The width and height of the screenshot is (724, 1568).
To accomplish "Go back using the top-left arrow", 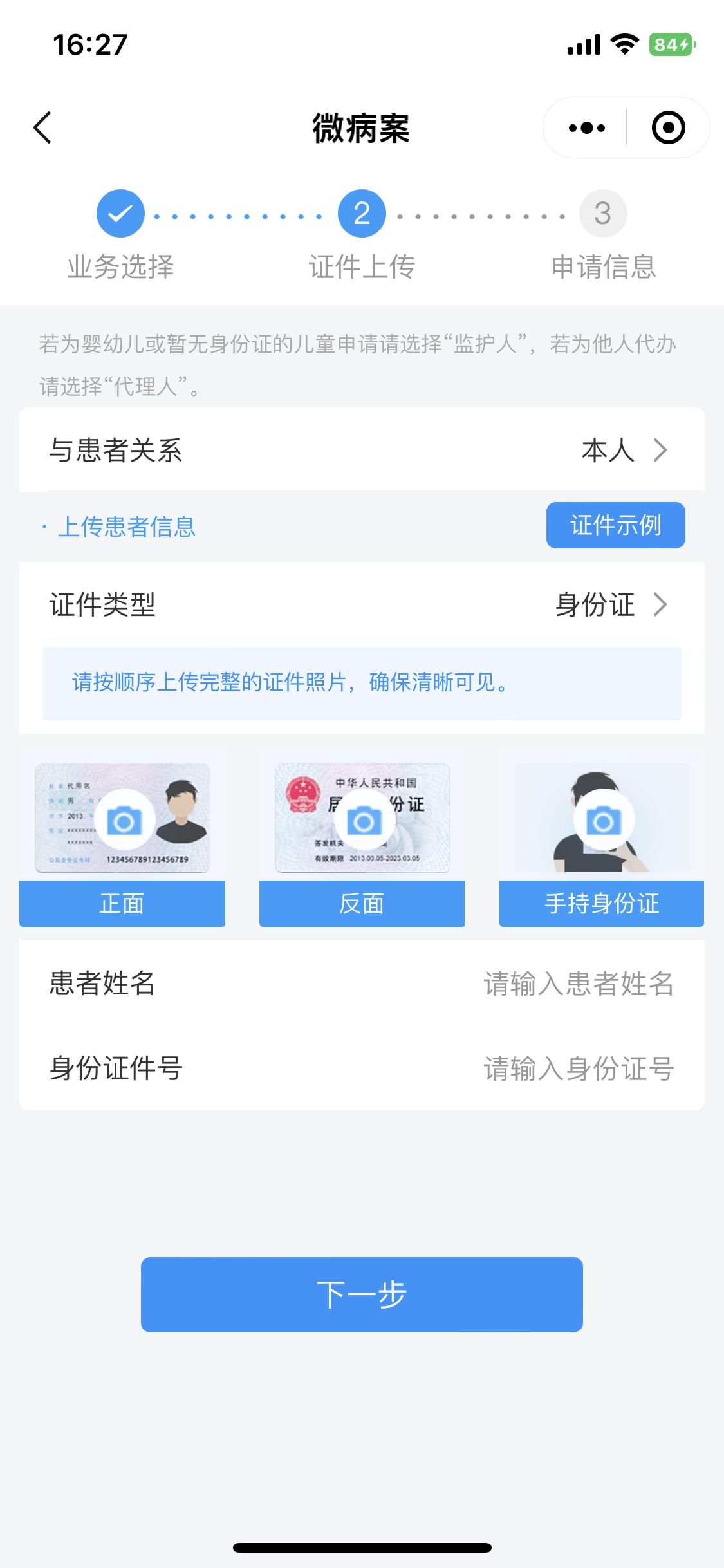I will (x=42, y=127).
